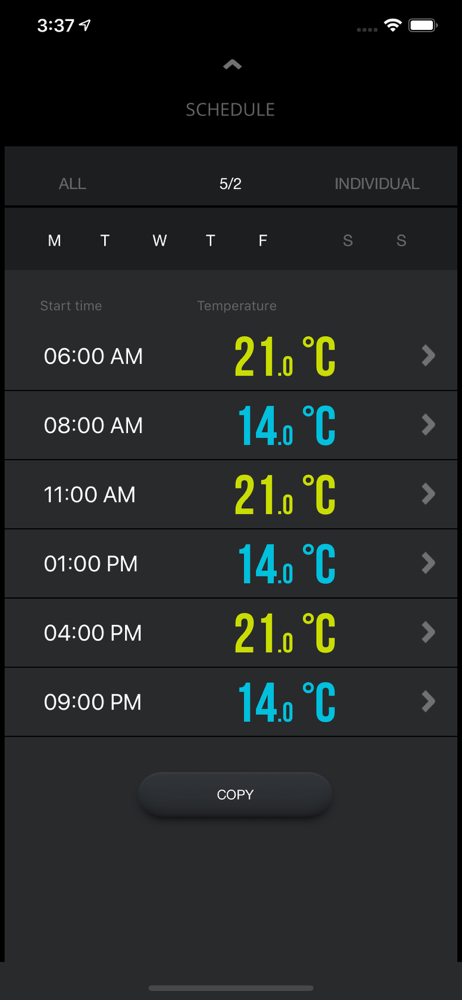Open the 06:00 AM schedule entry
This screenshot has height=1000, width=462.
(x=231, y=356)
